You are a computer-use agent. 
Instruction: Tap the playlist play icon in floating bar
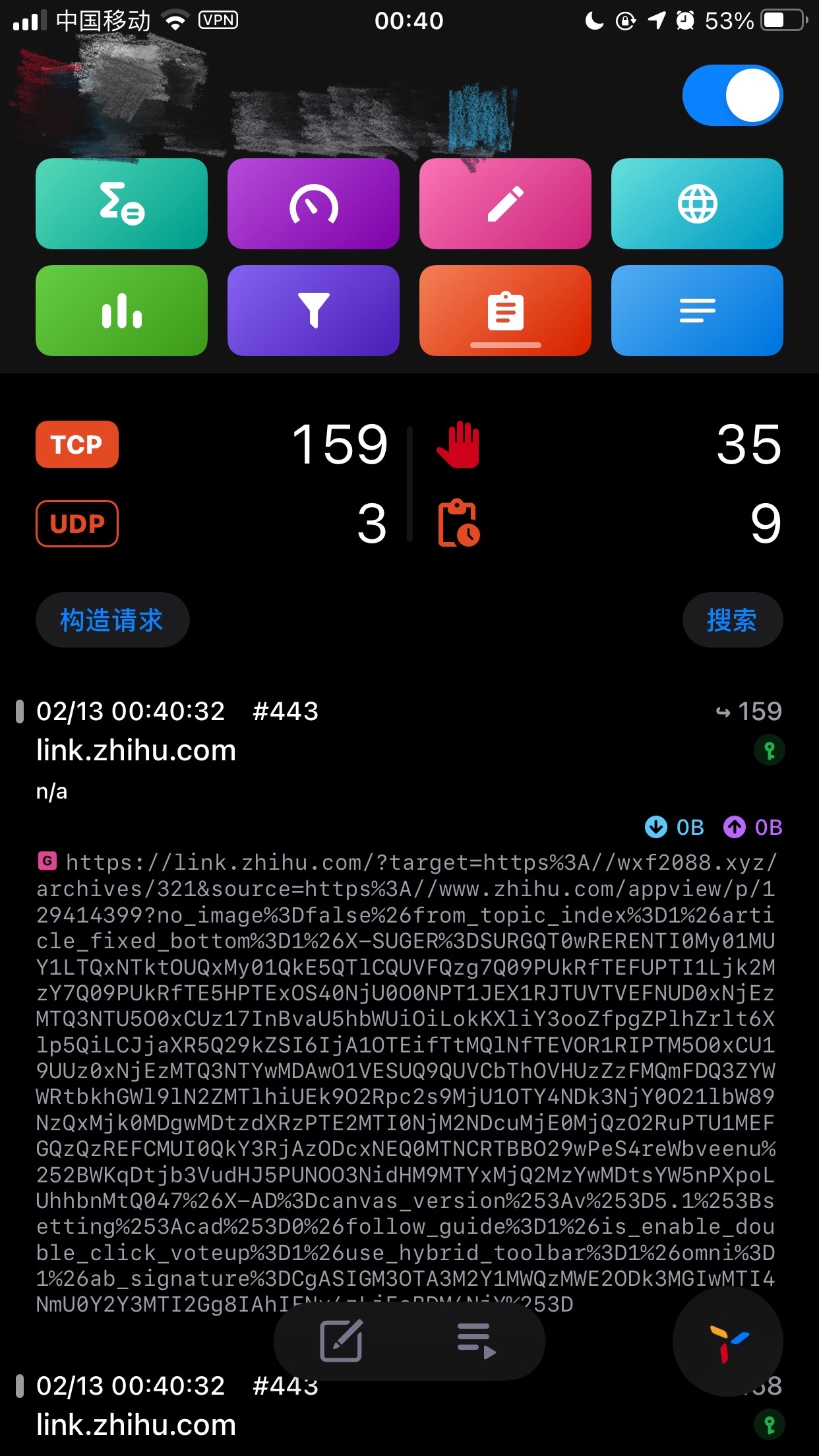(476, 1341)
